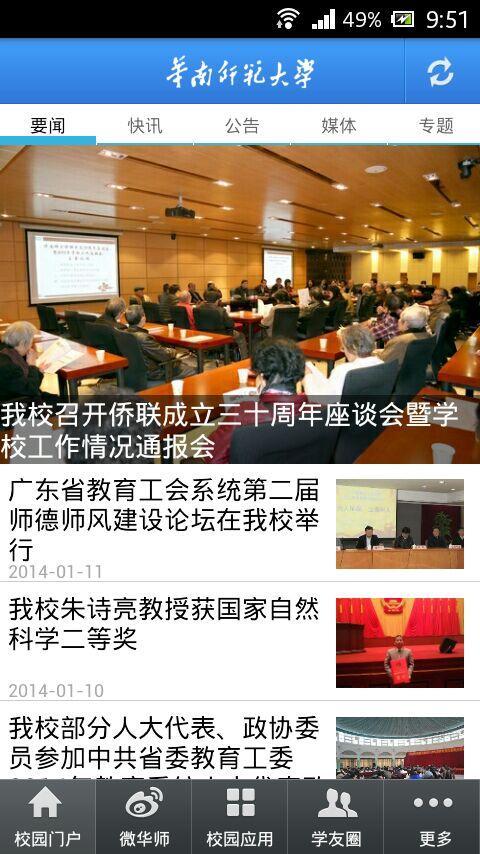Open the 学友圈 tab
Image resolution: width=480 pixels, height=854 pixels.
336,817
